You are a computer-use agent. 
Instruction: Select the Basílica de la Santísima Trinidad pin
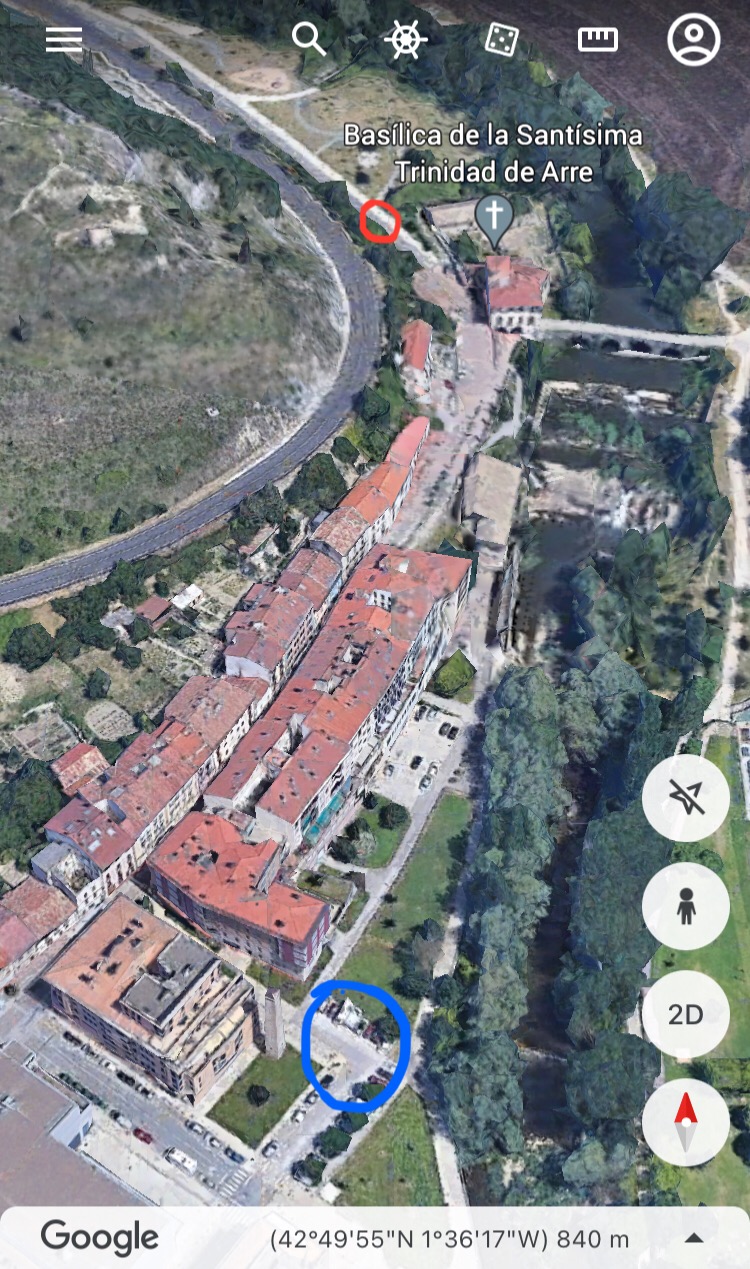click(494, 220)
